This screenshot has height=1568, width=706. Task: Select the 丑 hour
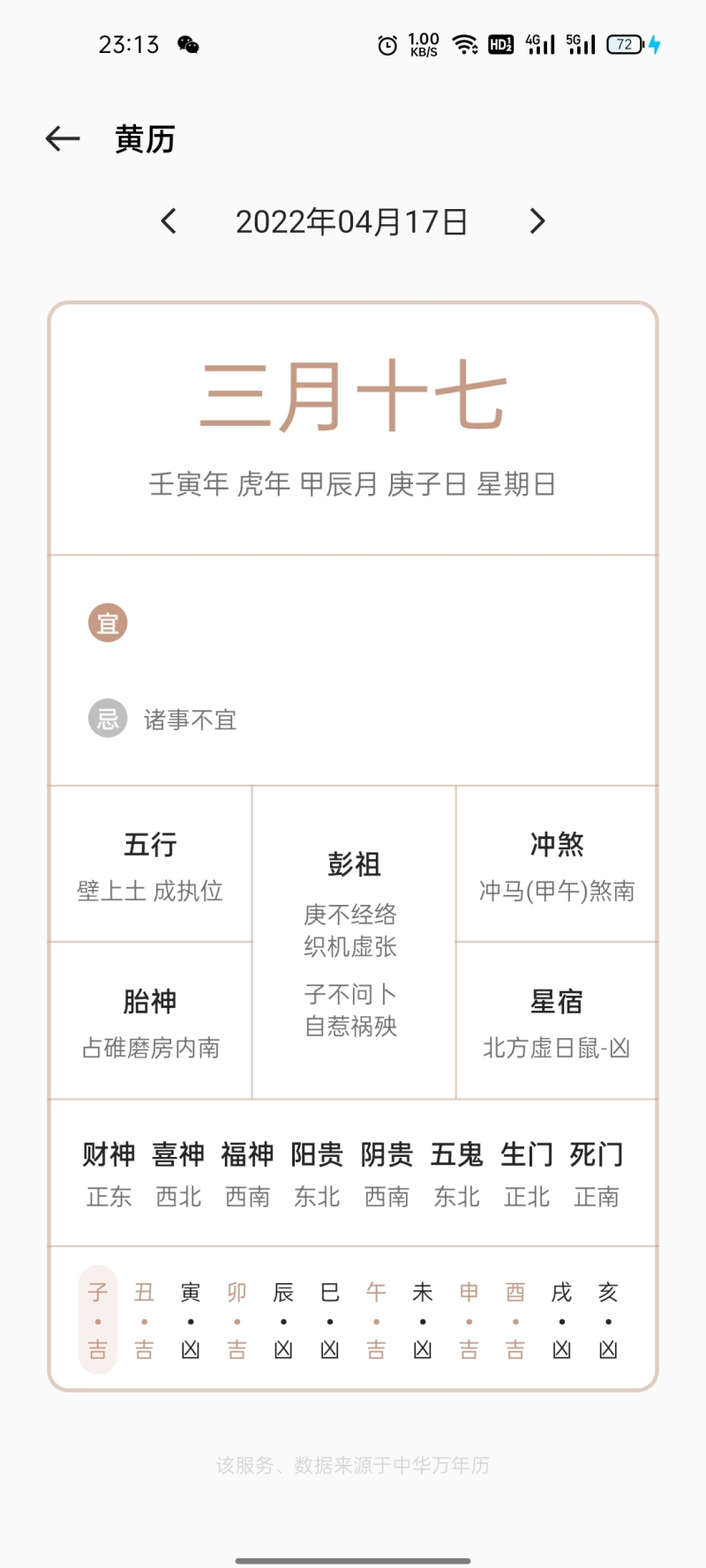tap(144, 1320)
